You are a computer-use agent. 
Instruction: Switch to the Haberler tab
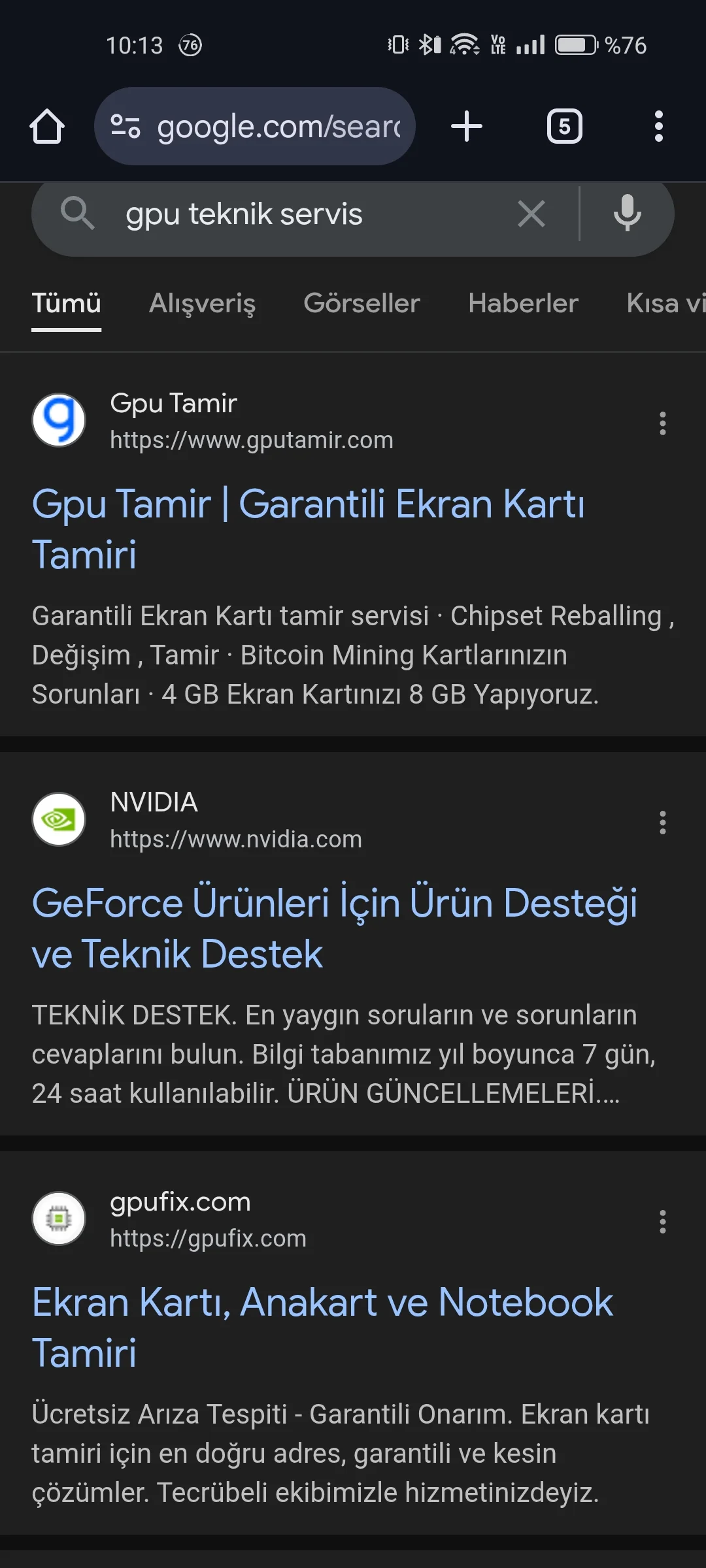(523, 304)
